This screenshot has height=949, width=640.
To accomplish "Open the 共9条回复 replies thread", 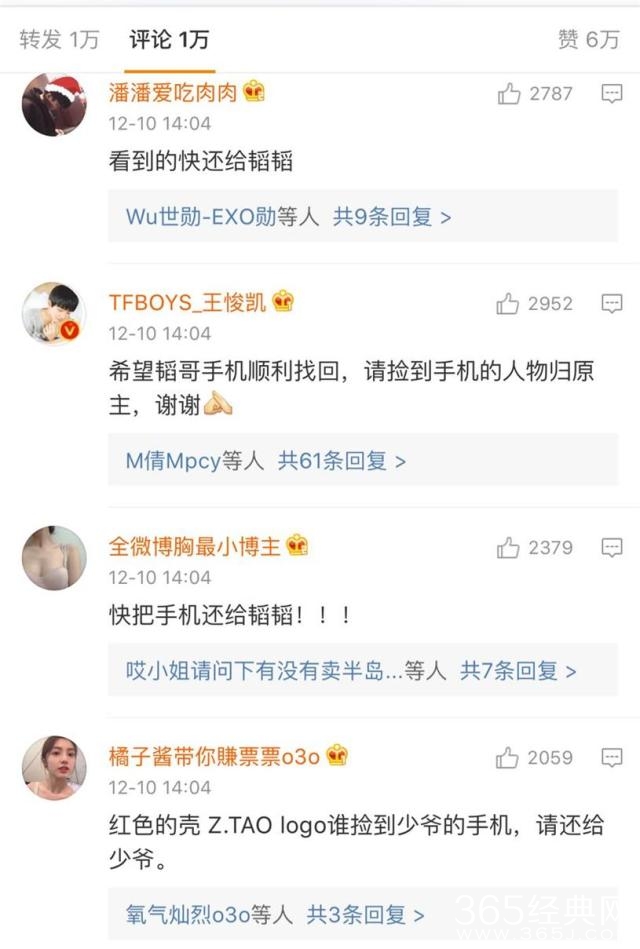I will click(x=391, y=216).
